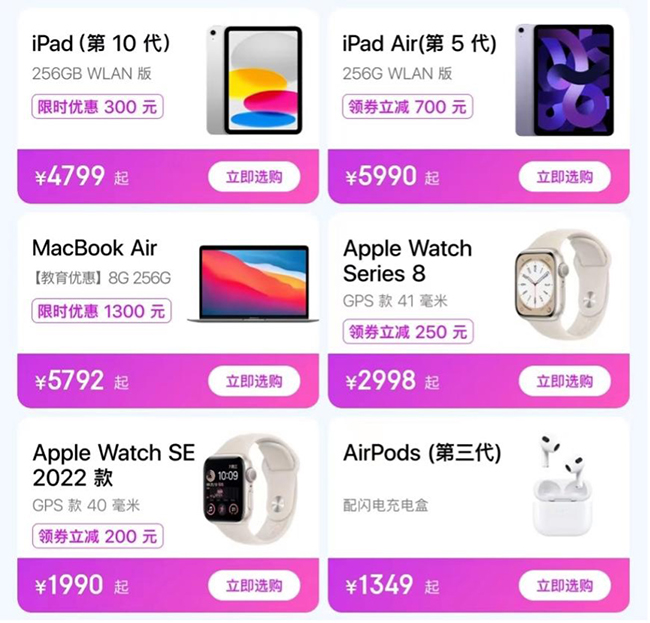Viewport: 650px width, 623px height.
Task: Shop Apple Watch Series 8 via 立即选购
Action: 564,381
